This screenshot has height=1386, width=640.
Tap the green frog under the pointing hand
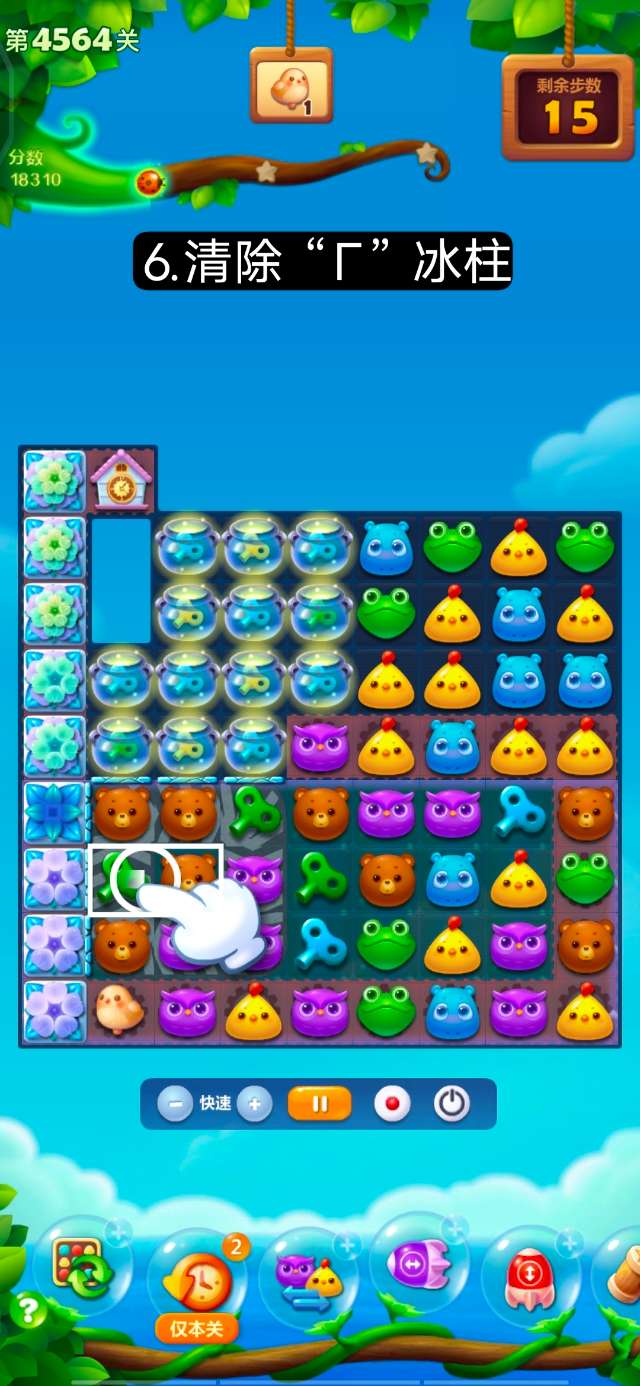120,879
